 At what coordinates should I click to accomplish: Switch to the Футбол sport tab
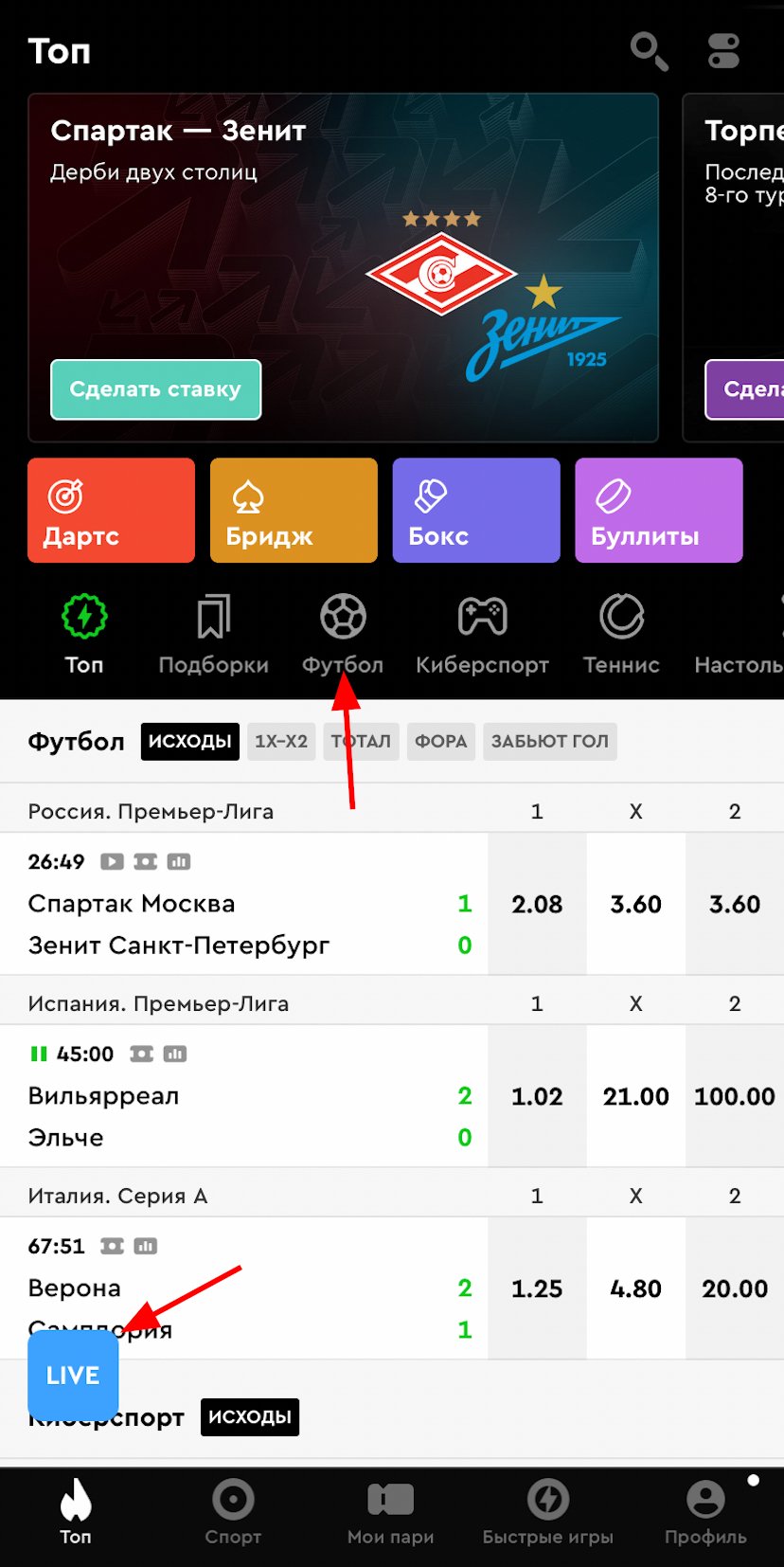342,635
